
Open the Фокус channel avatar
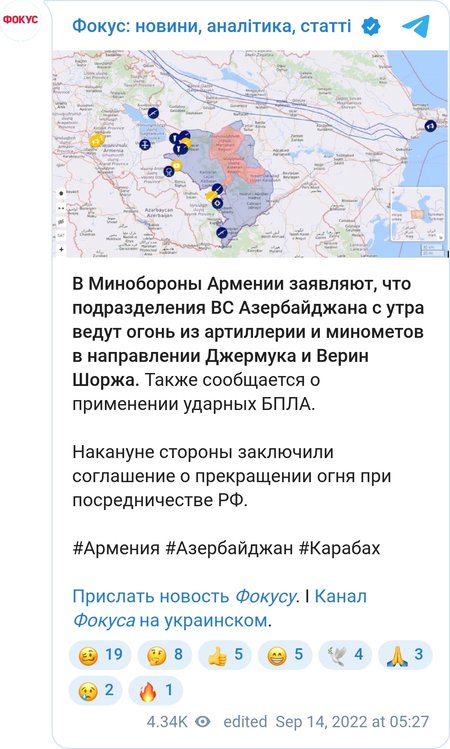(20, 20)
